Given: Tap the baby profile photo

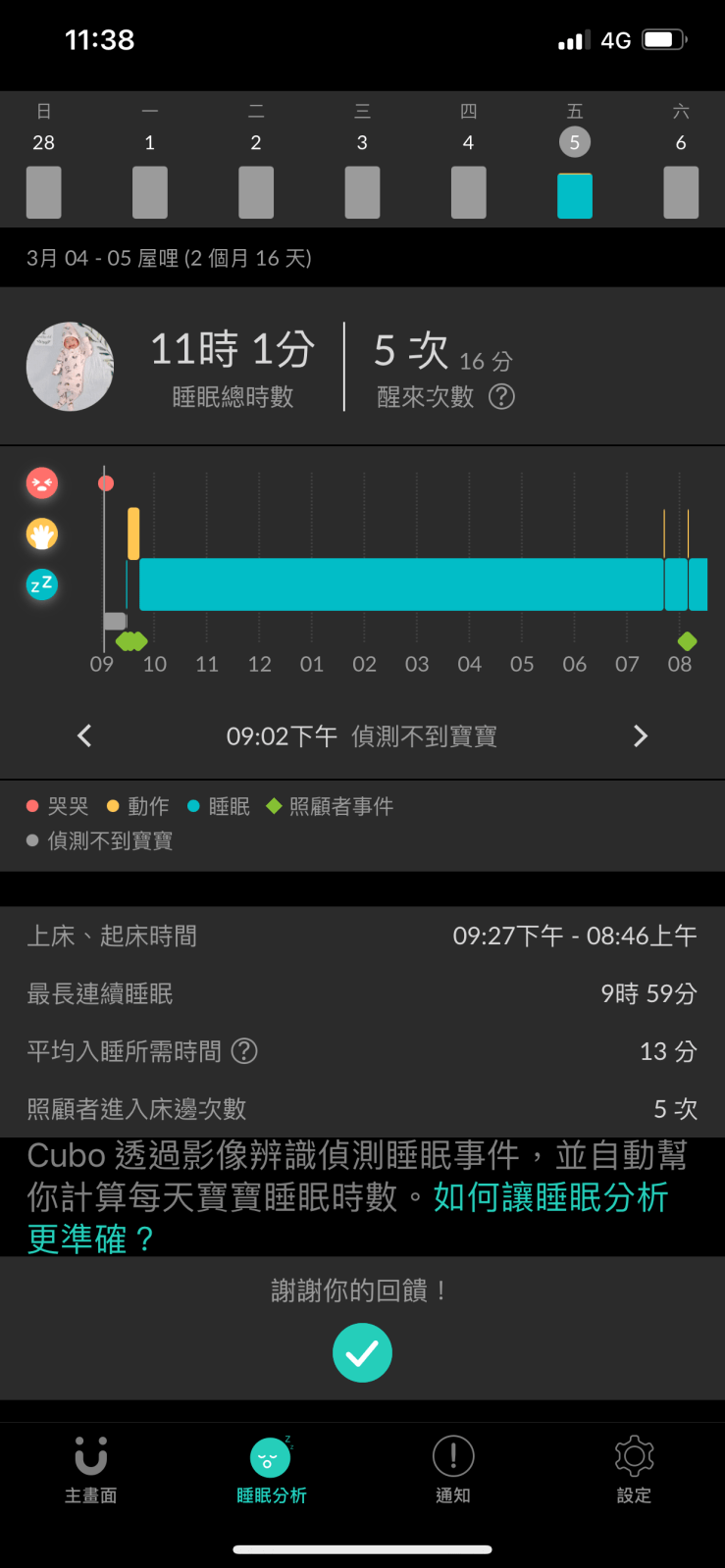Looking at the screenshot, I should tap(70, 367).
